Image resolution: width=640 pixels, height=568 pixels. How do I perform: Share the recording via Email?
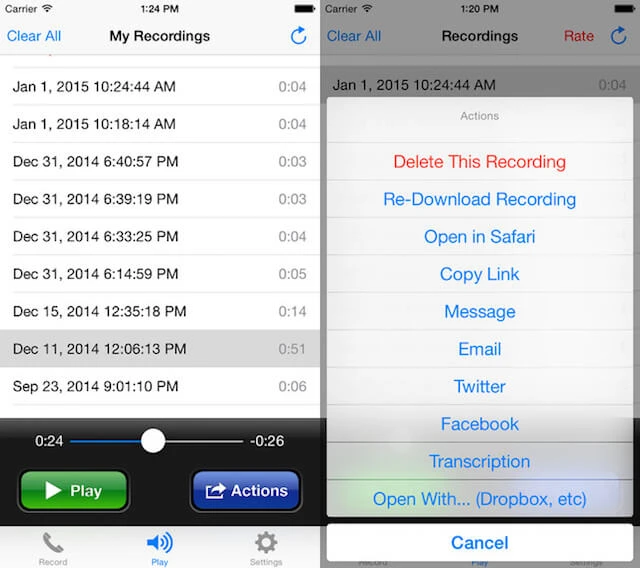click(x=479, y=349)
